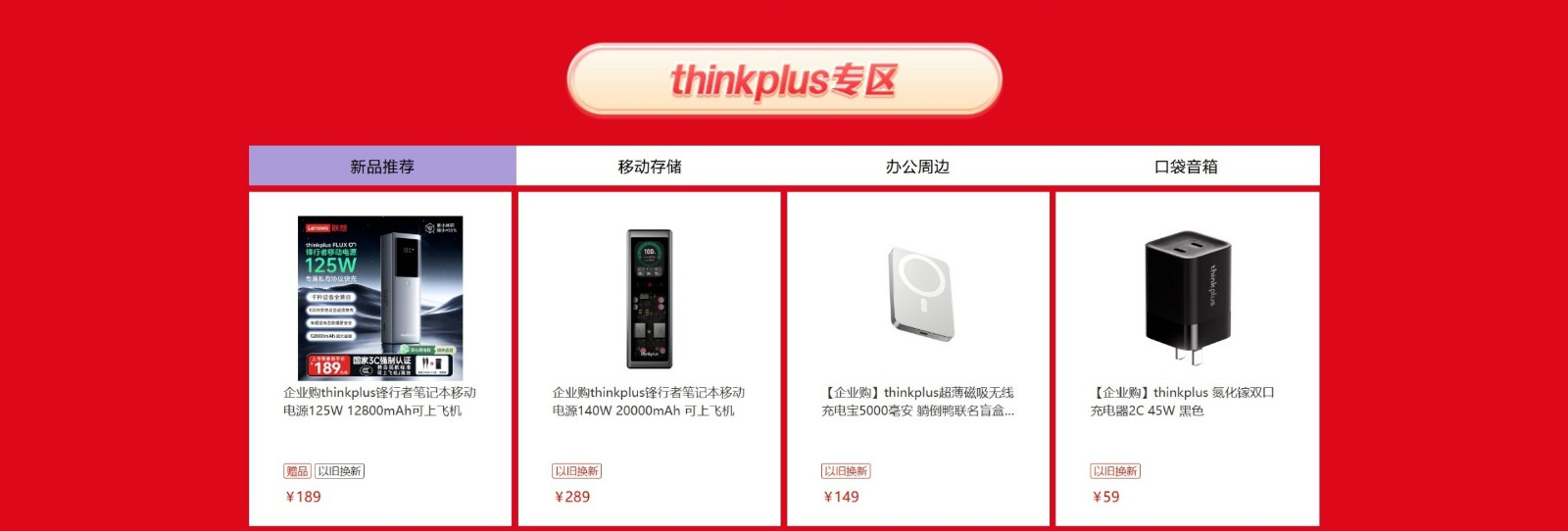Switch to the 移动存储 tab

(649, 167)
